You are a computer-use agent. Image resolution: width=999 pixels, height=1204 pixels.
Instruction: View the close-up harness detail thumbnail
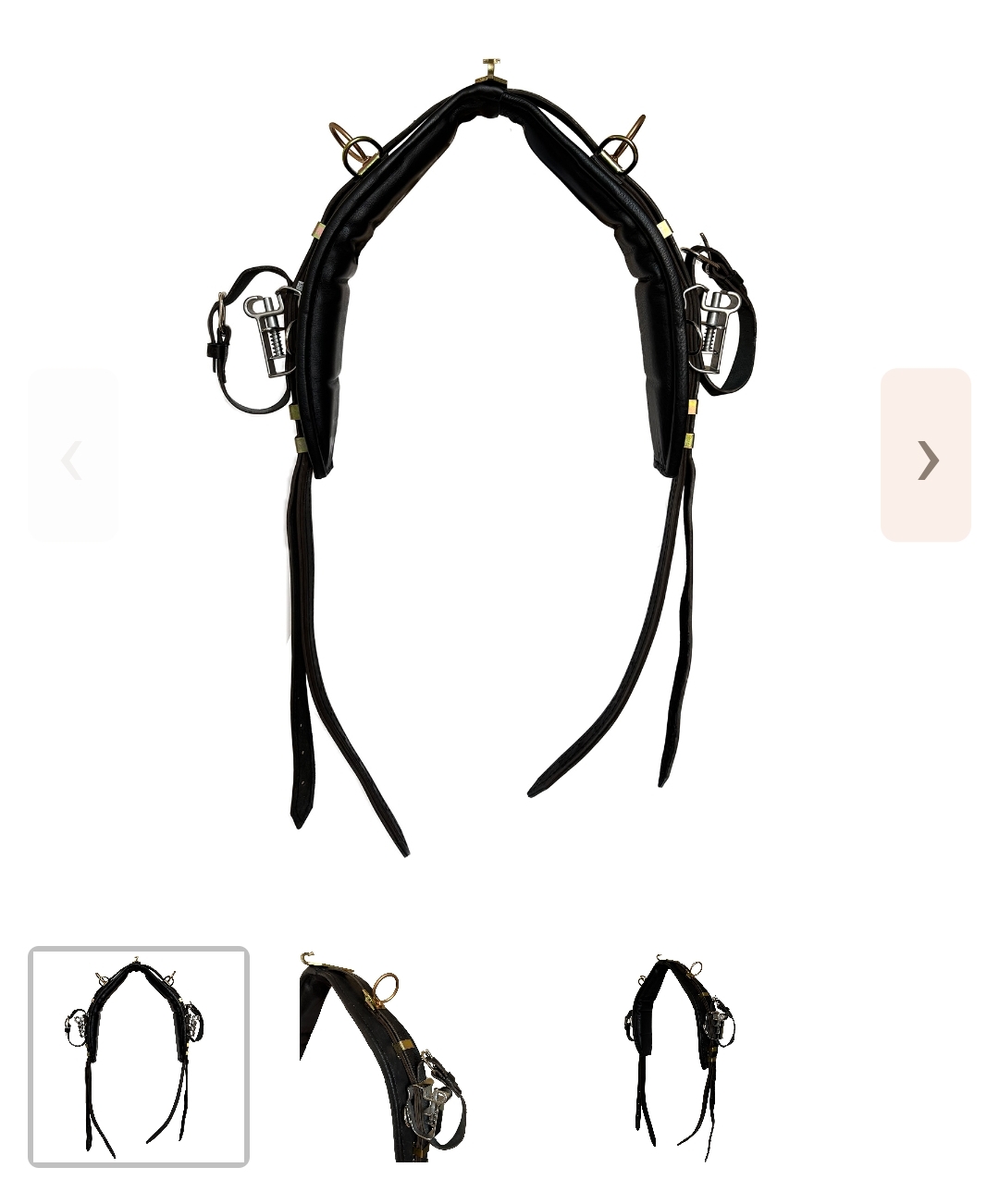pyautogui.click(x=383, y=1057)
